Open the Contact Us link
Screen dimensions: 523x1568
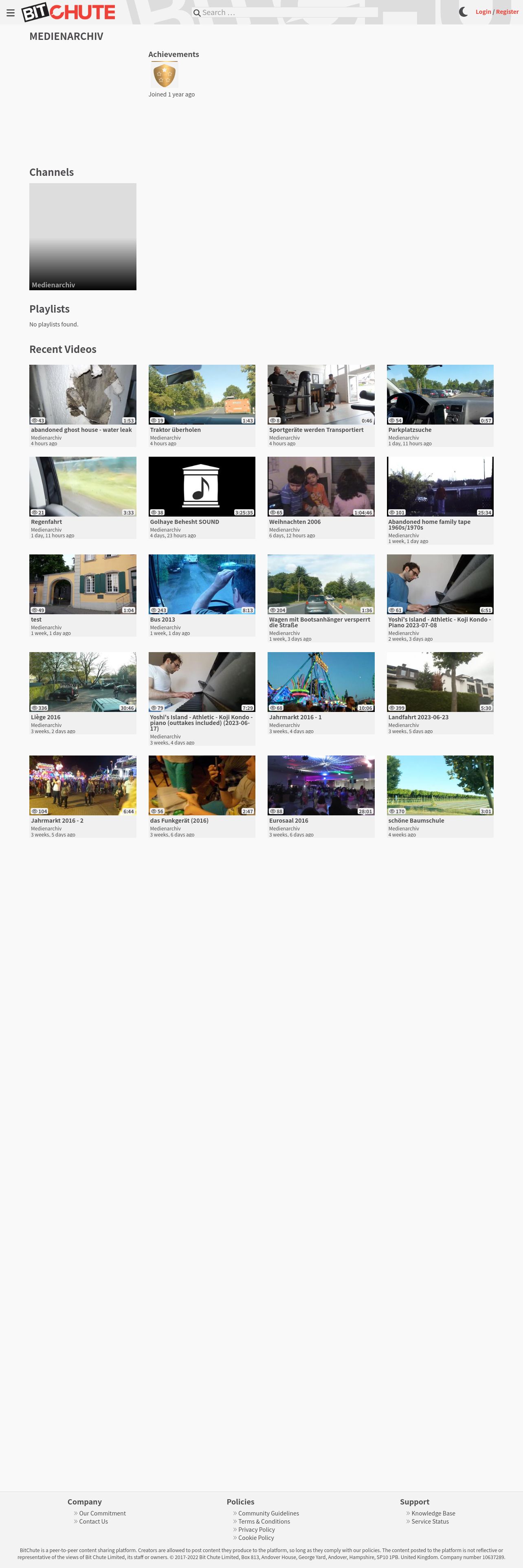tap(93, 1521)
